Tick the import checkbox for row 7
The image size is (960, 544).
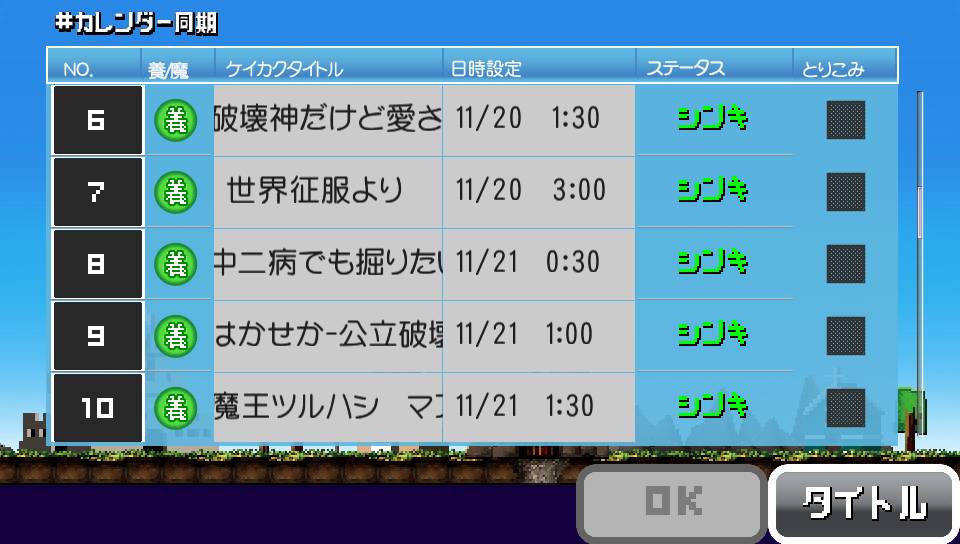click(x=845, y=191)
